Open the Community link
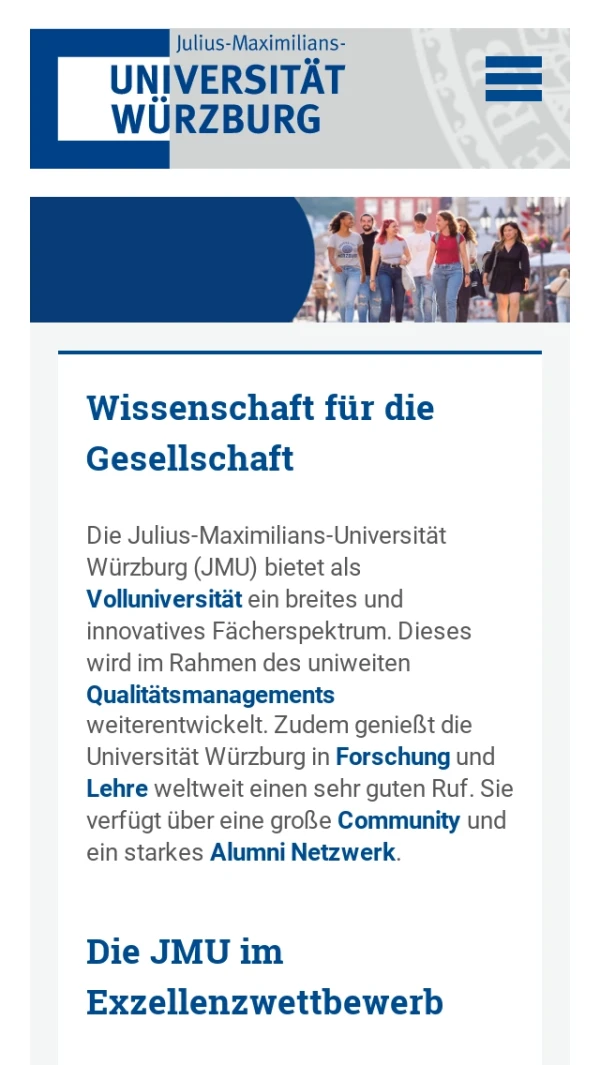The width and height of the screenshot is (600, 1065). 398,821
